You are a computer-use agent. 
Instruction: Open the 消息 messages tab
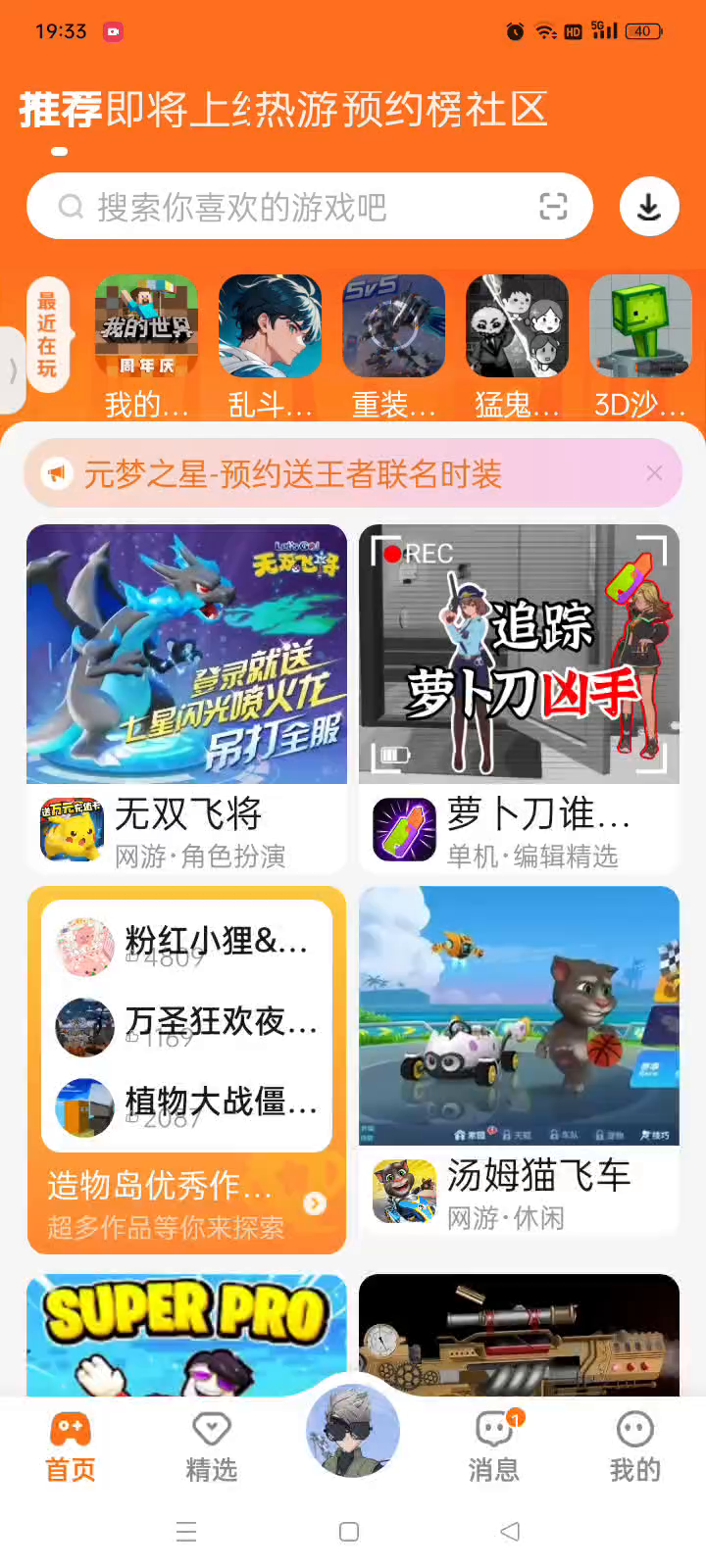point(494,1447)
